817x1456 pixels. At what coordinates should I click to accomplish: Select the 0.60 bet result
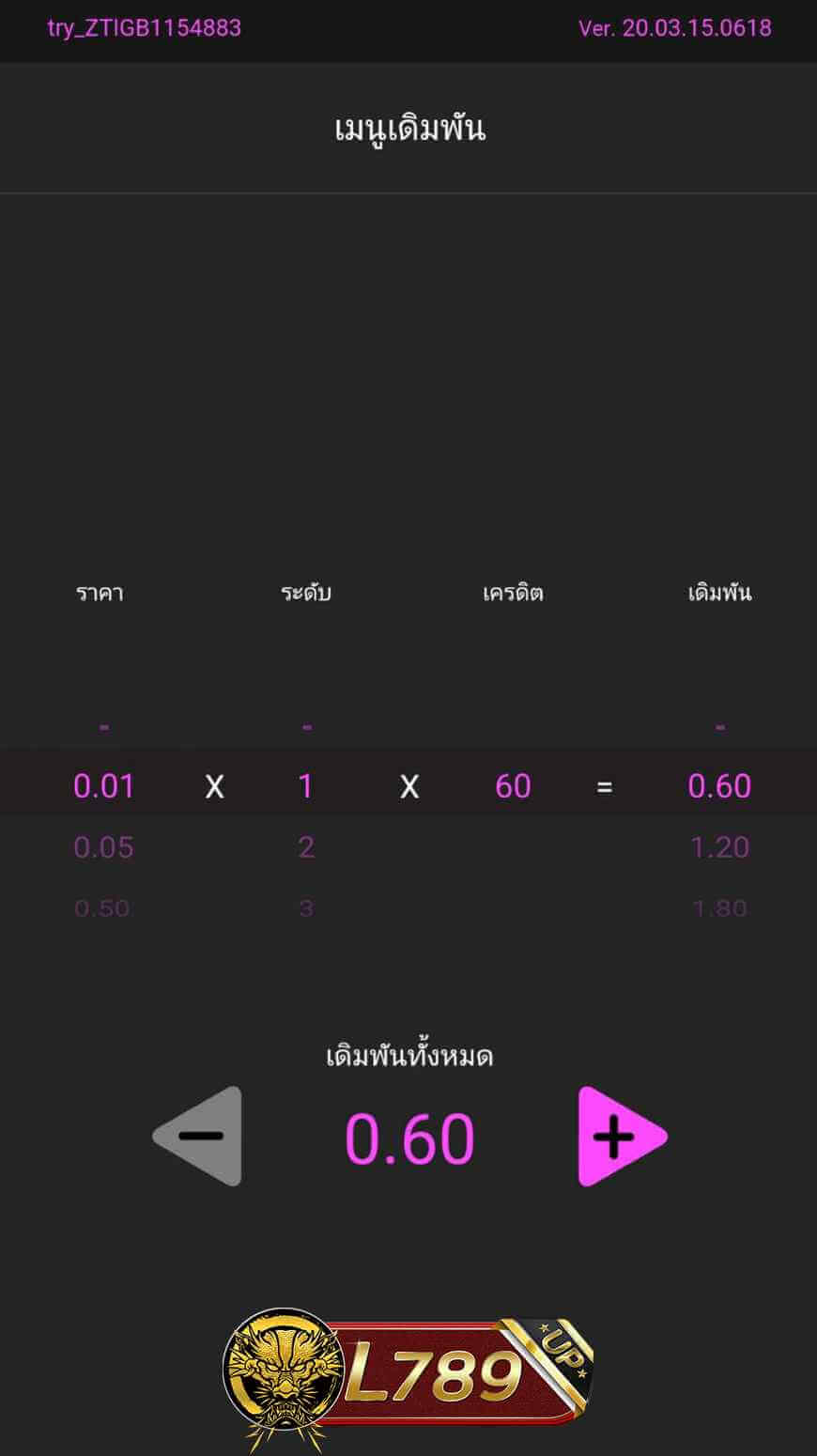pyautogui.click(x=719, y=785)
